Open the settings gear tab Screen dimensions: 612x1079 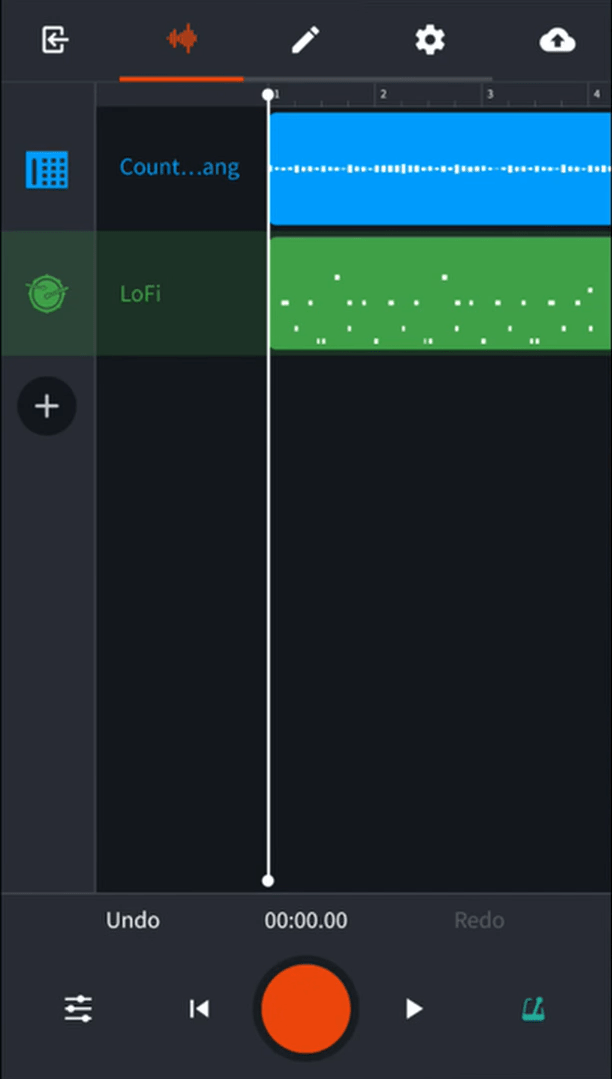(430, 41)
